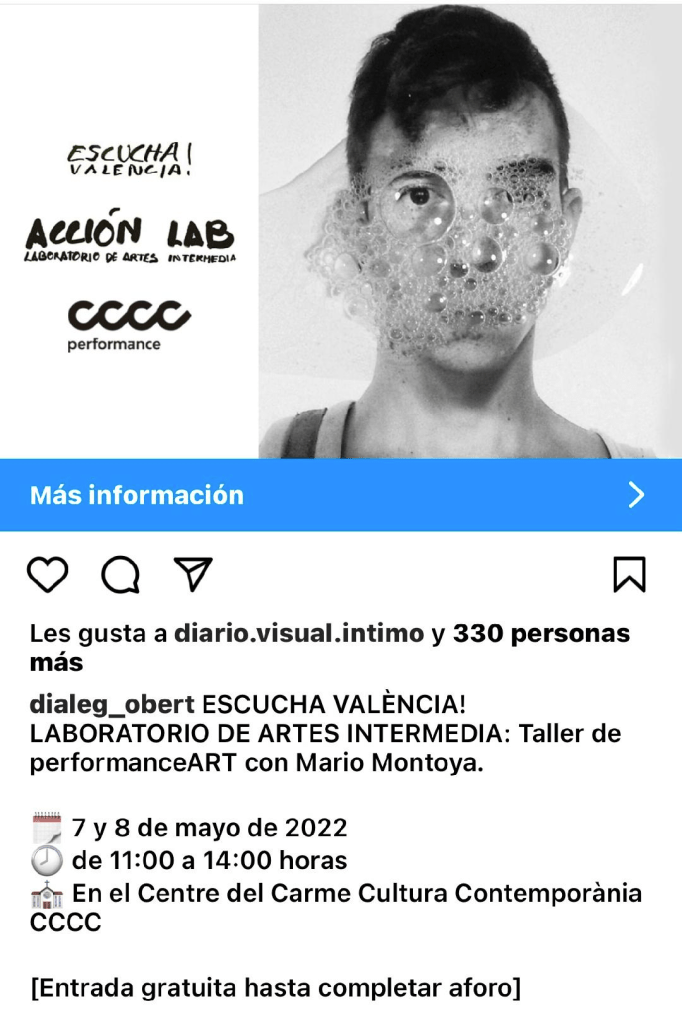The image size is (682, 1023).
Task: View the 330 personas más likes list
Action: pos(541,634)
